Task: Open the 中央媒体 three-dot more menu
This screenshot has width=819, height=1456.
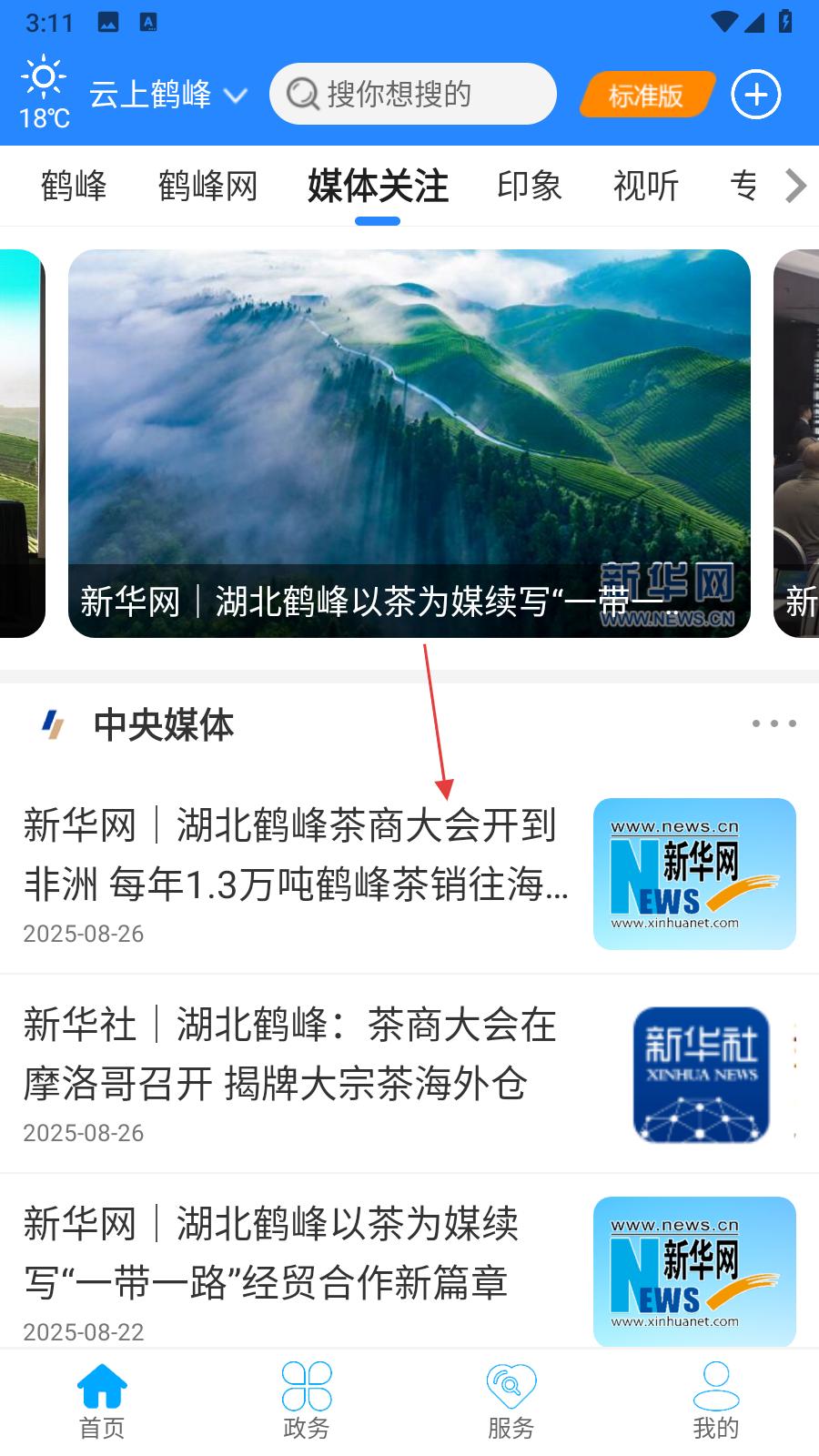Action: pos(773,723)
